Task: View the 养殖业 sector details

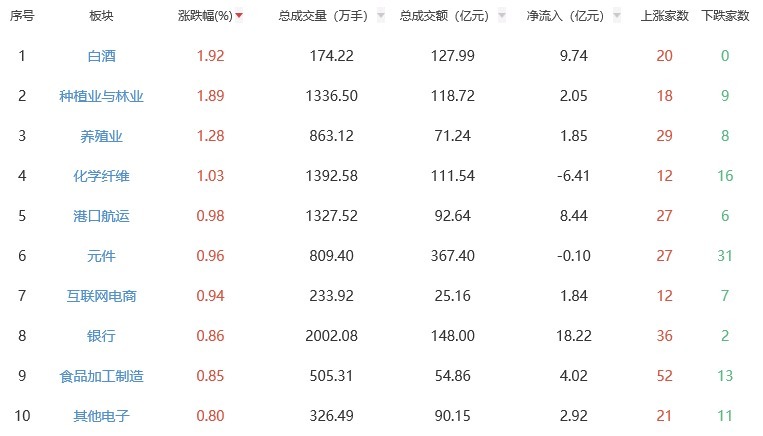Action: pos(101,136)
